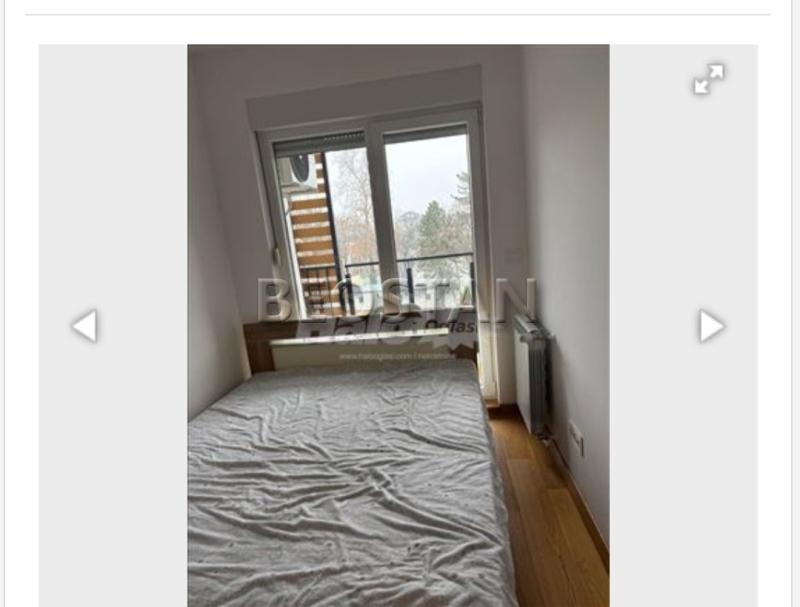Viewport: 800px width, 607px height.
Task: Expand the photo to fullscreen view
Action: point(709,79)
